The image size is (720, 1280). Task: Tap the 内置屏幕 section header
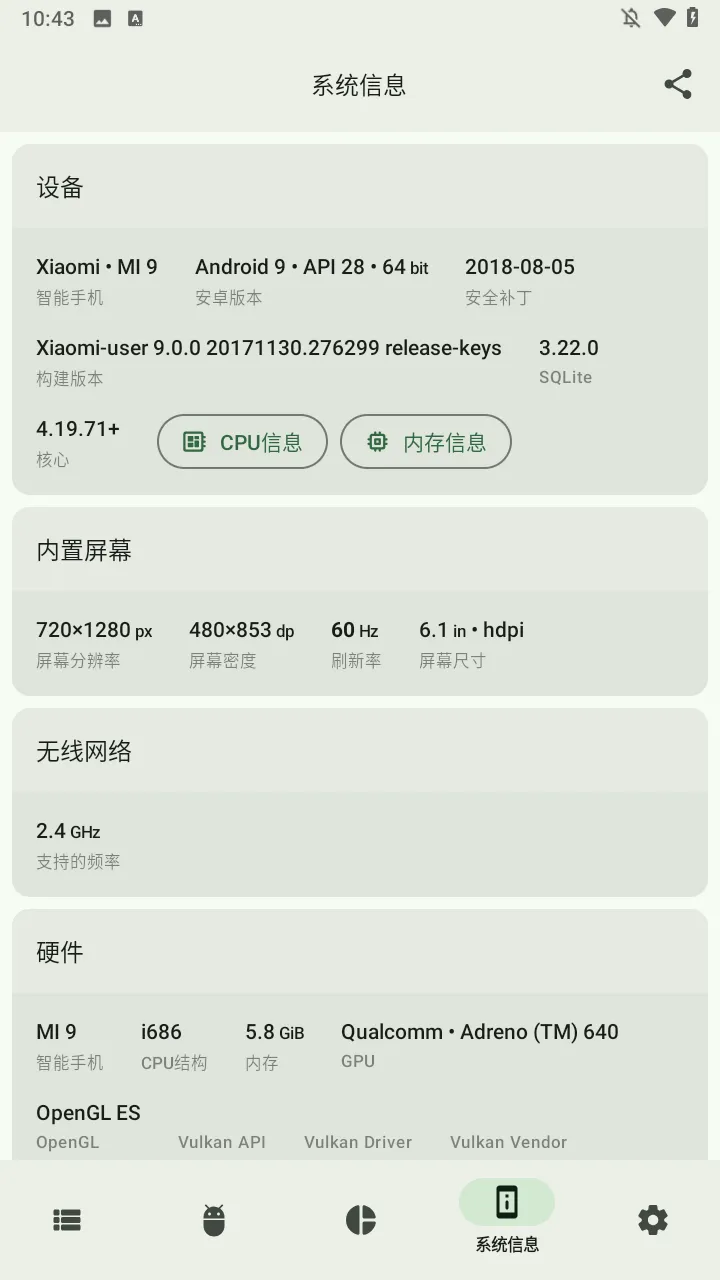[x=86, y=549]
